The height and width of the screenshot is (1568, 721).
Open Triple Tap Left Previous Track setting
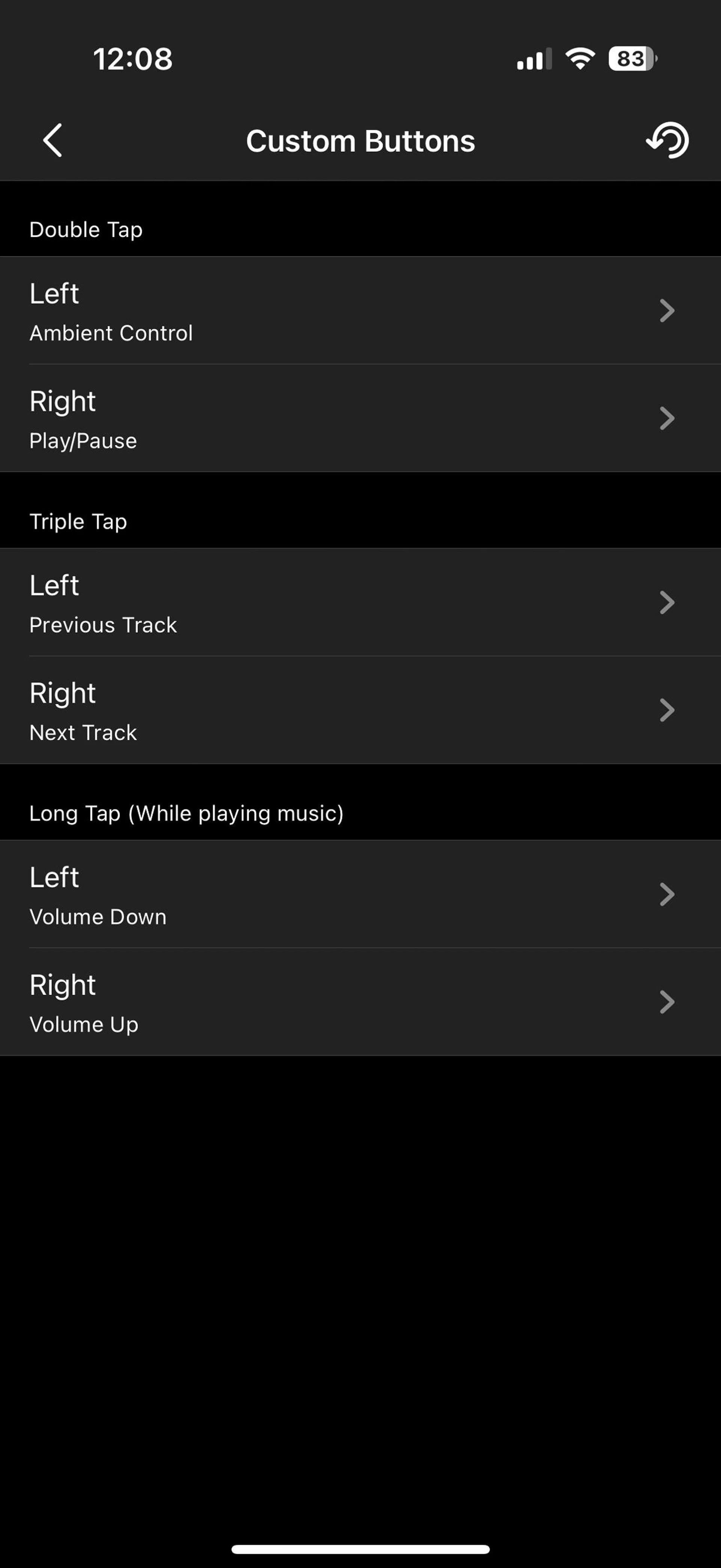360,603
